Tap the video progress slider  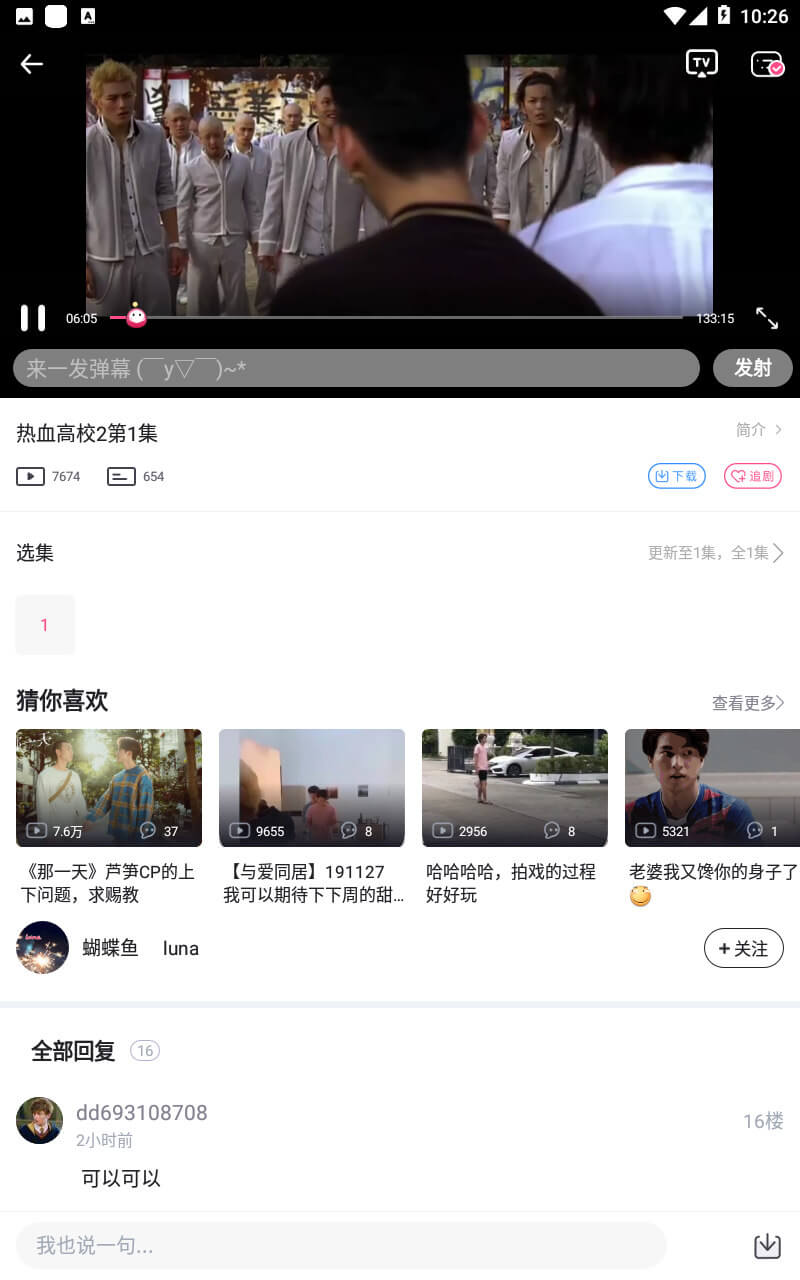point(396,317)
